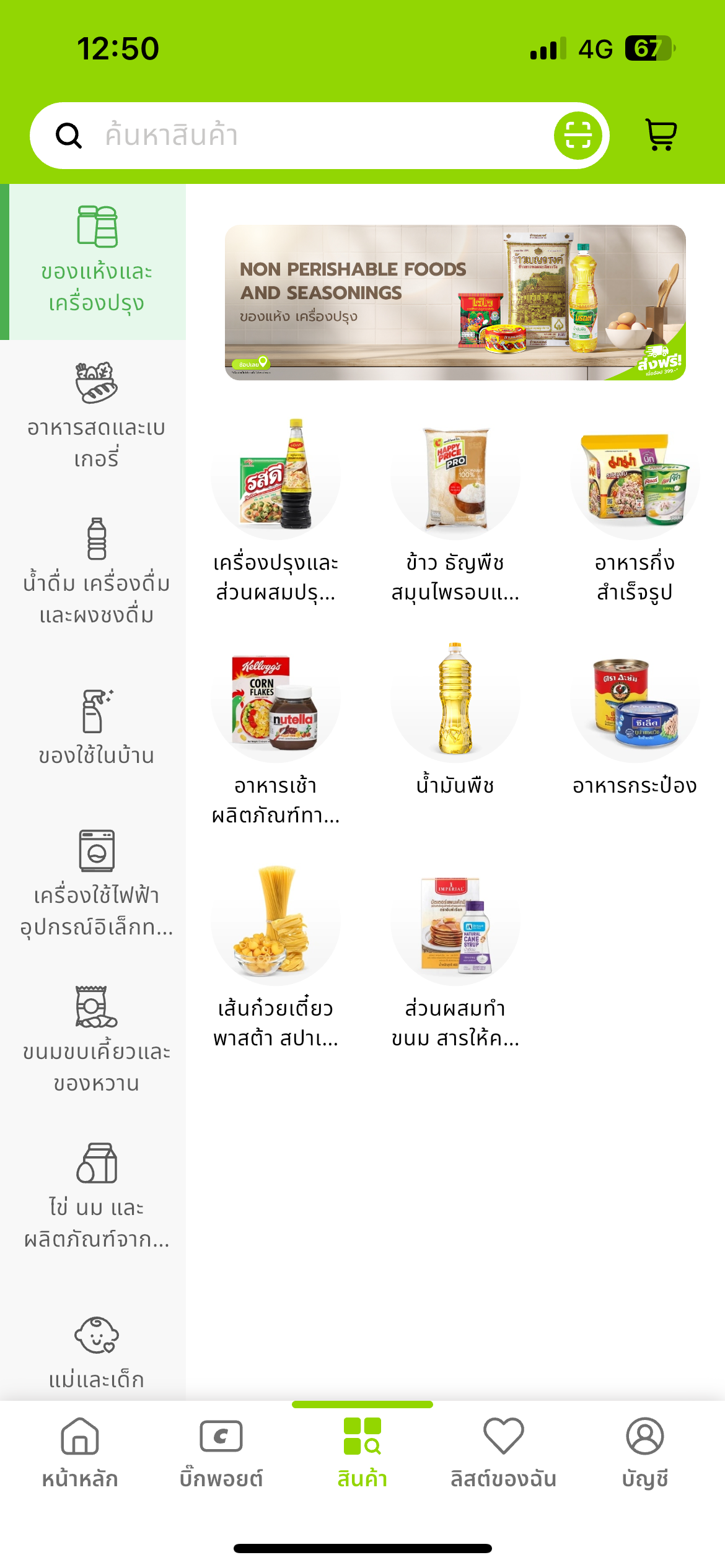
Task: Choose the ของใช้ในบ้าน category
Action: (96, 728)
